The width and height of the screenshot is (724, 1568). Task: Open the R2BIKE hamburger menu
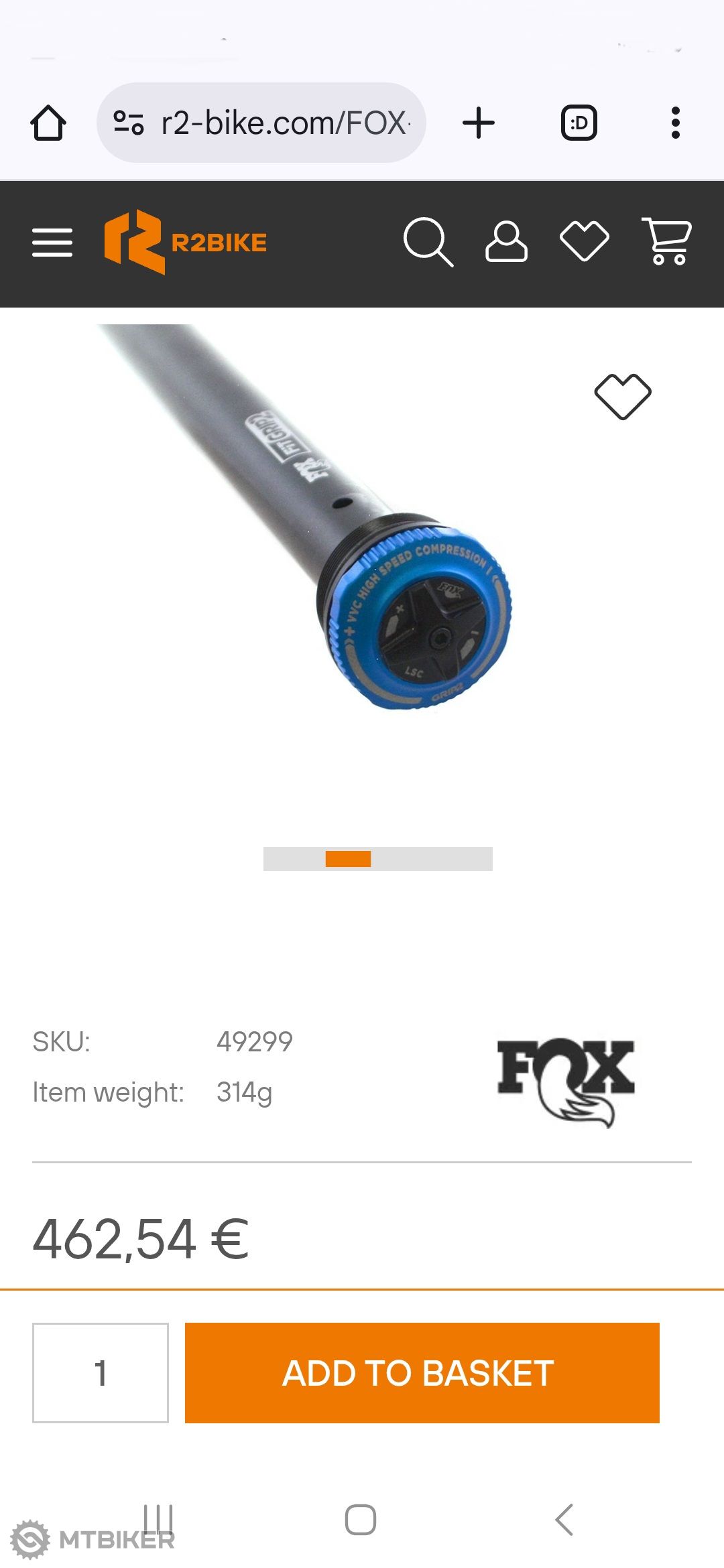pyautogui.click(x=52, y=243)
